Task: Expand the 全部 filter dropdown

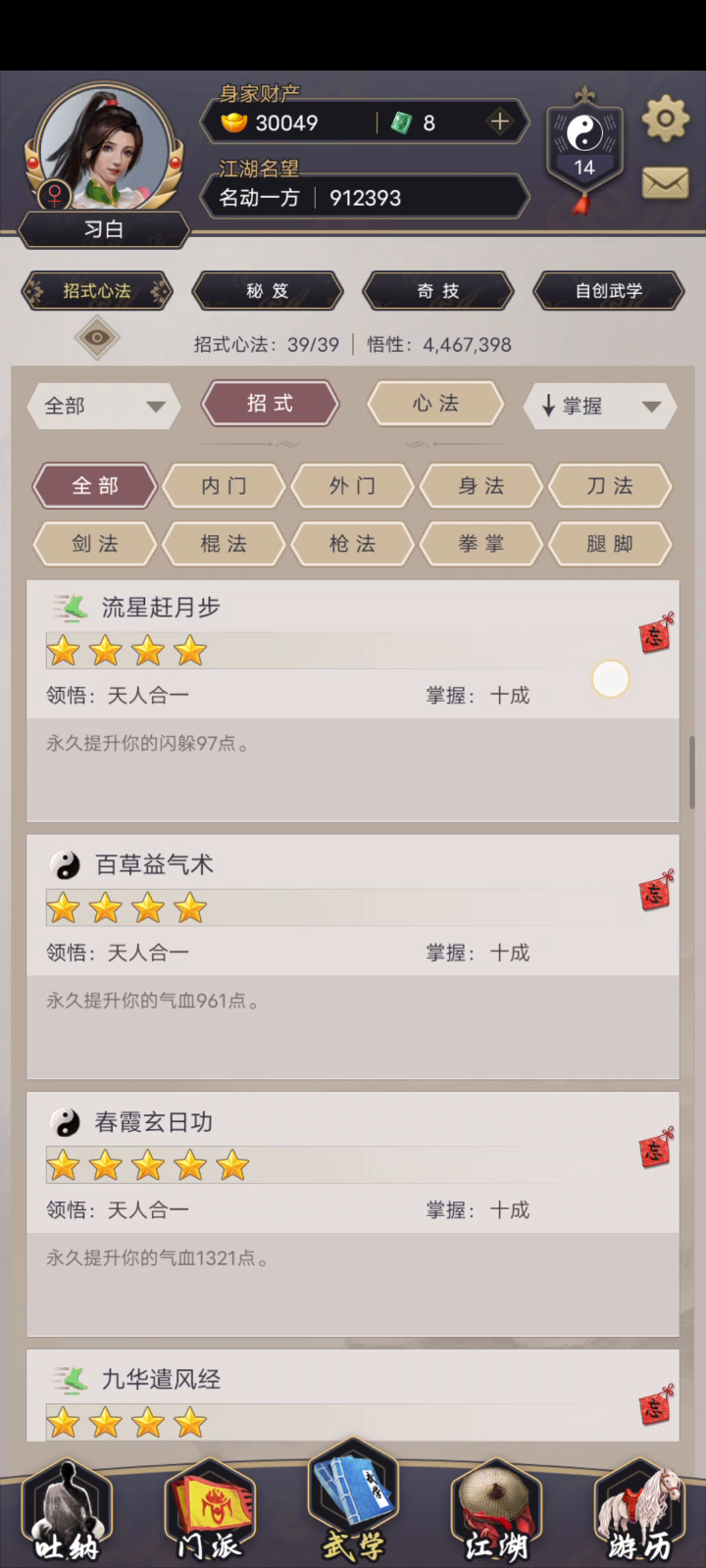Action: (x=103, y=406)
